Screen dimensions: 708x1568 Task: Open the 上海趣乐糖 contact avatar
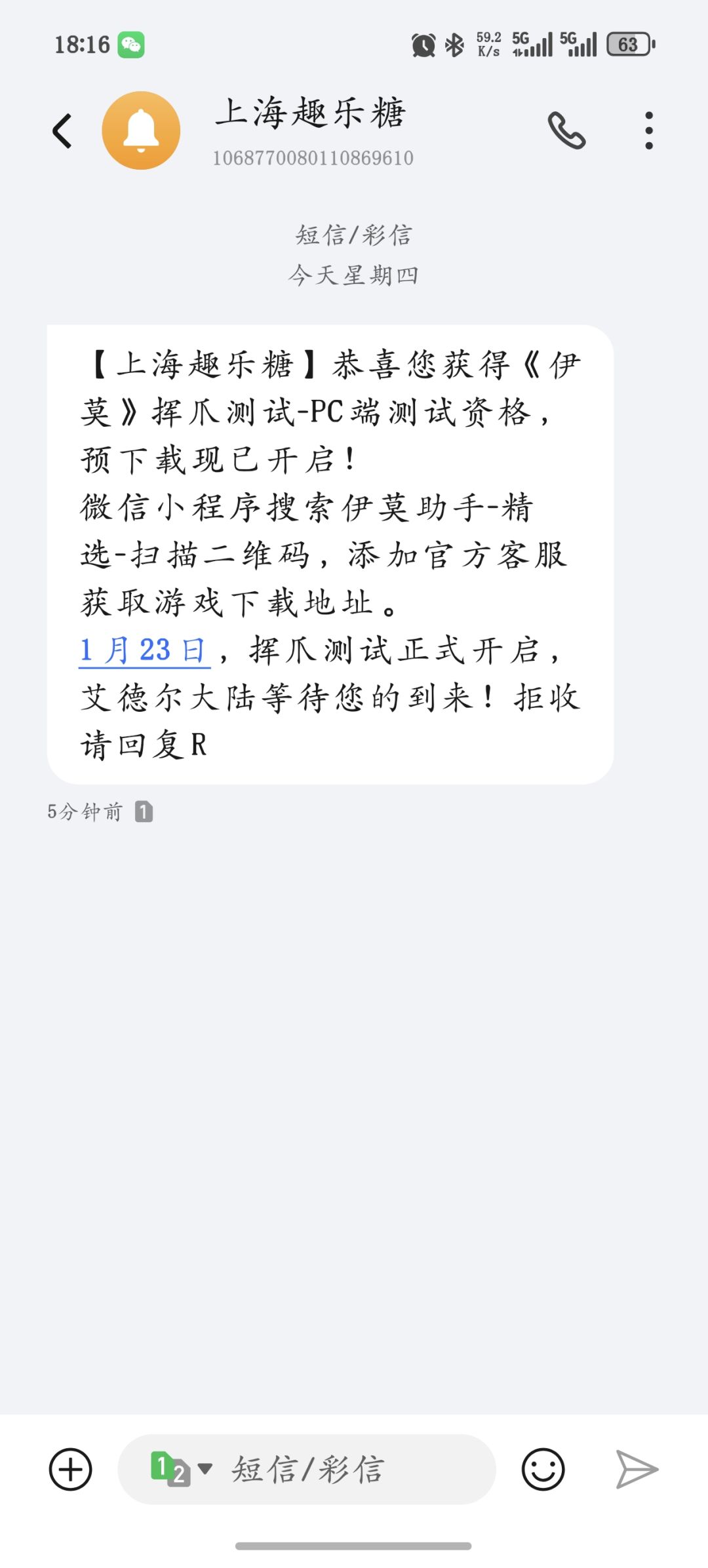141,130
